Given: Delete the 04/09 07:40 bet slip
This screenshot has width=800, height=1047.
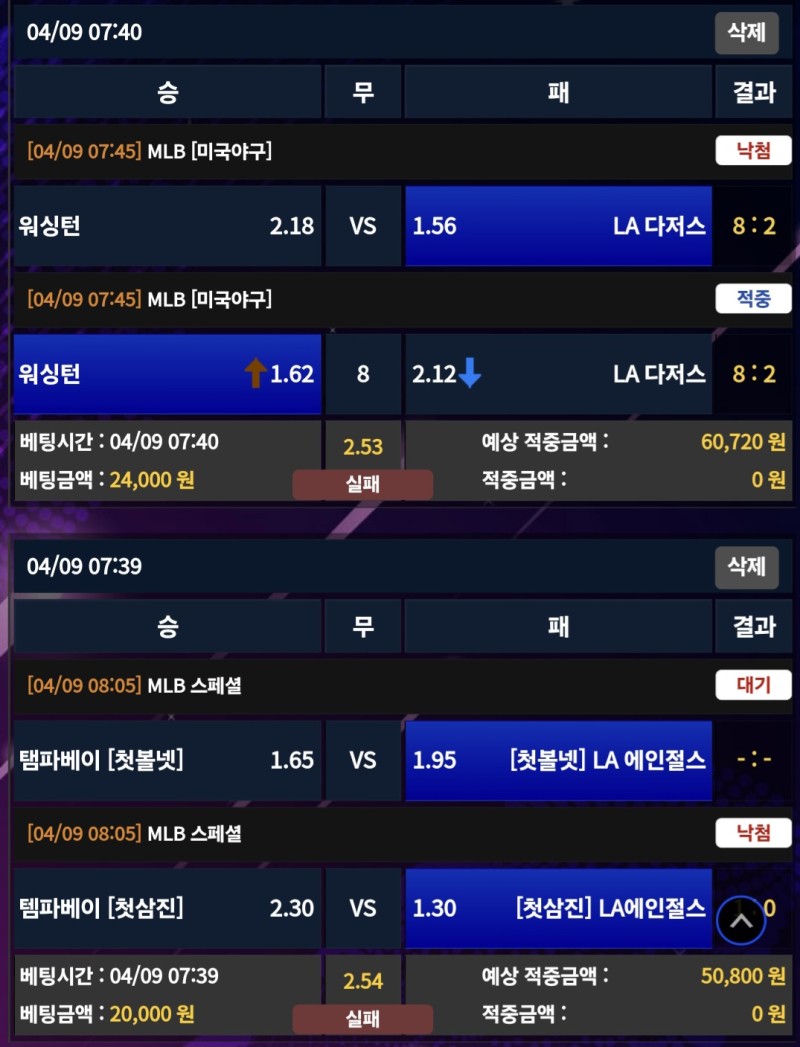Looking at the screenshot, I should pos(746,32).
